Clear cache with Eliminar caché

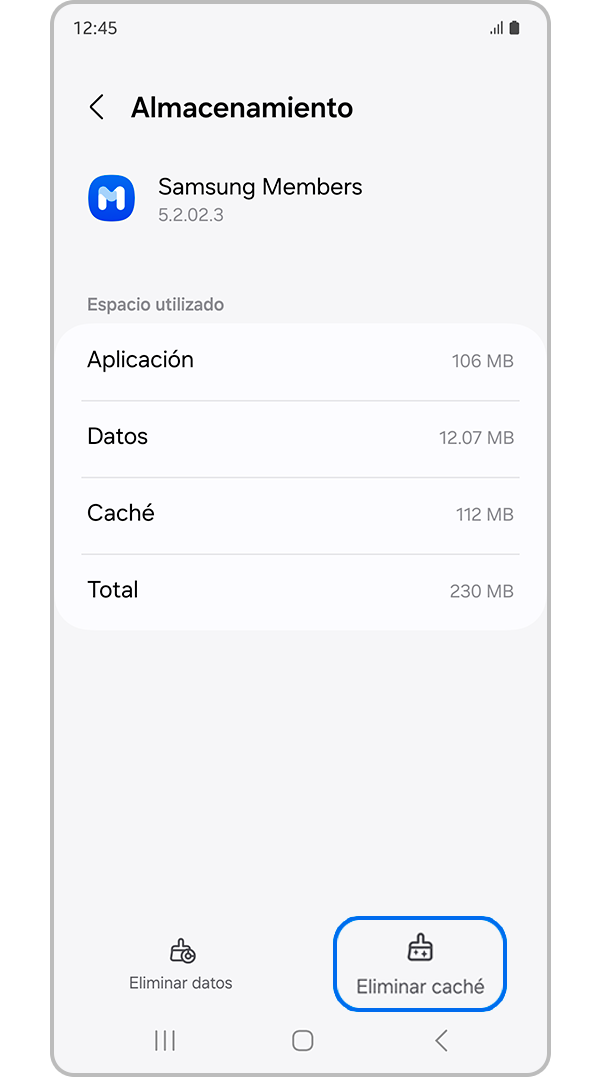coord(420,965)
